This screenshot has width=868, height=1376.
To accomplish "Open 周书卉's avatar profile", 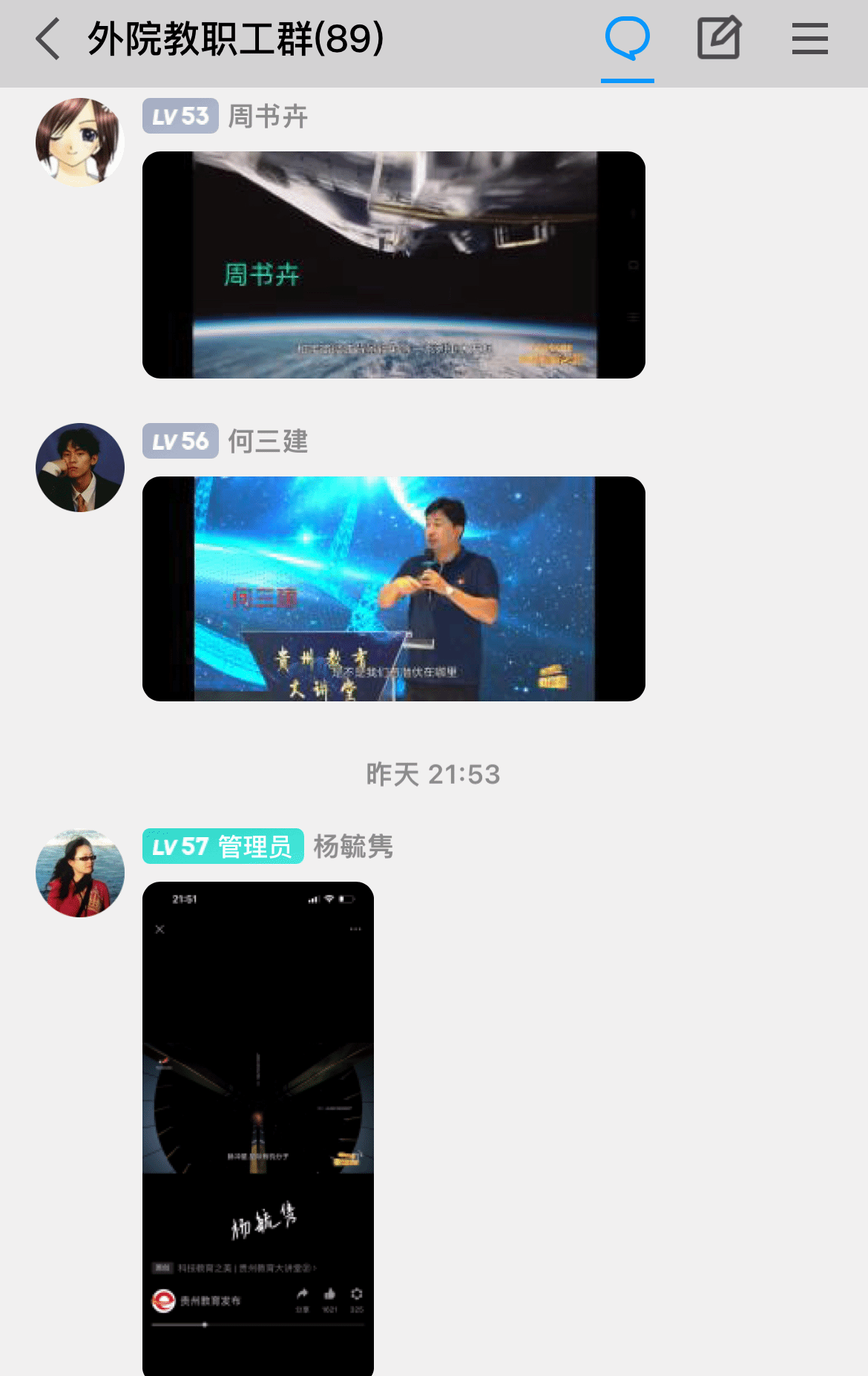I will 80,142.
